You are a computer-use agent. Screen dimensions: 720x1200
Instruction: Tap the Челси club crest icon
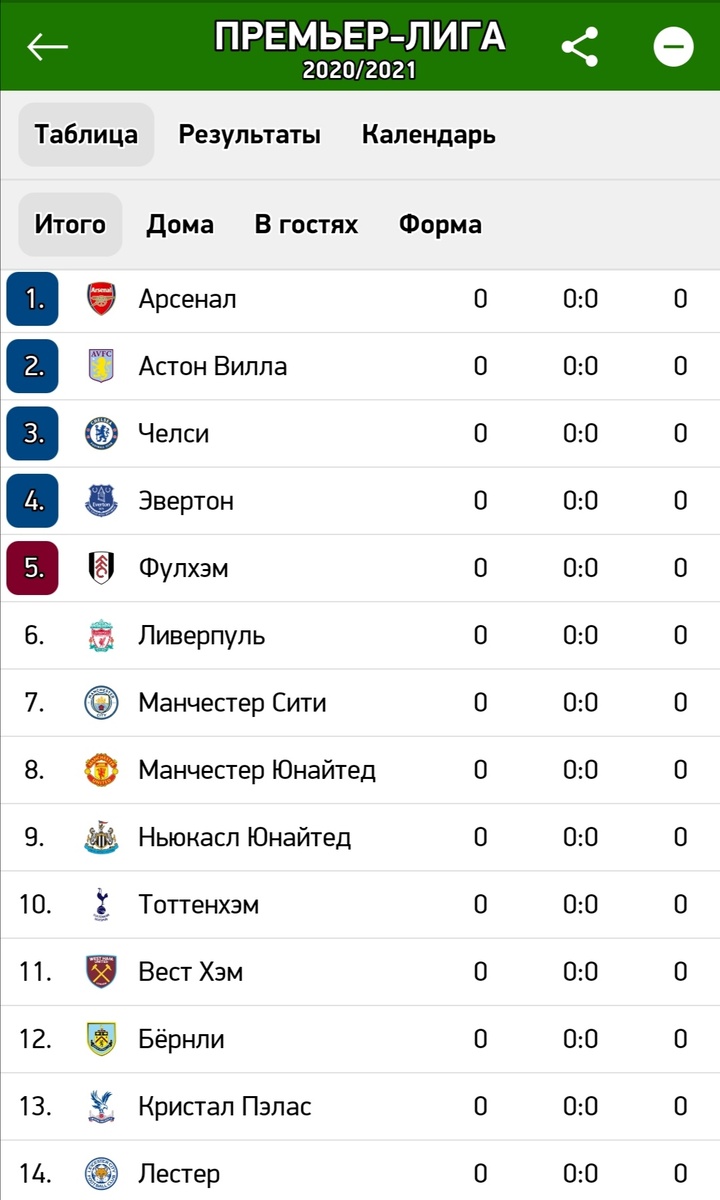click(99, 432)
